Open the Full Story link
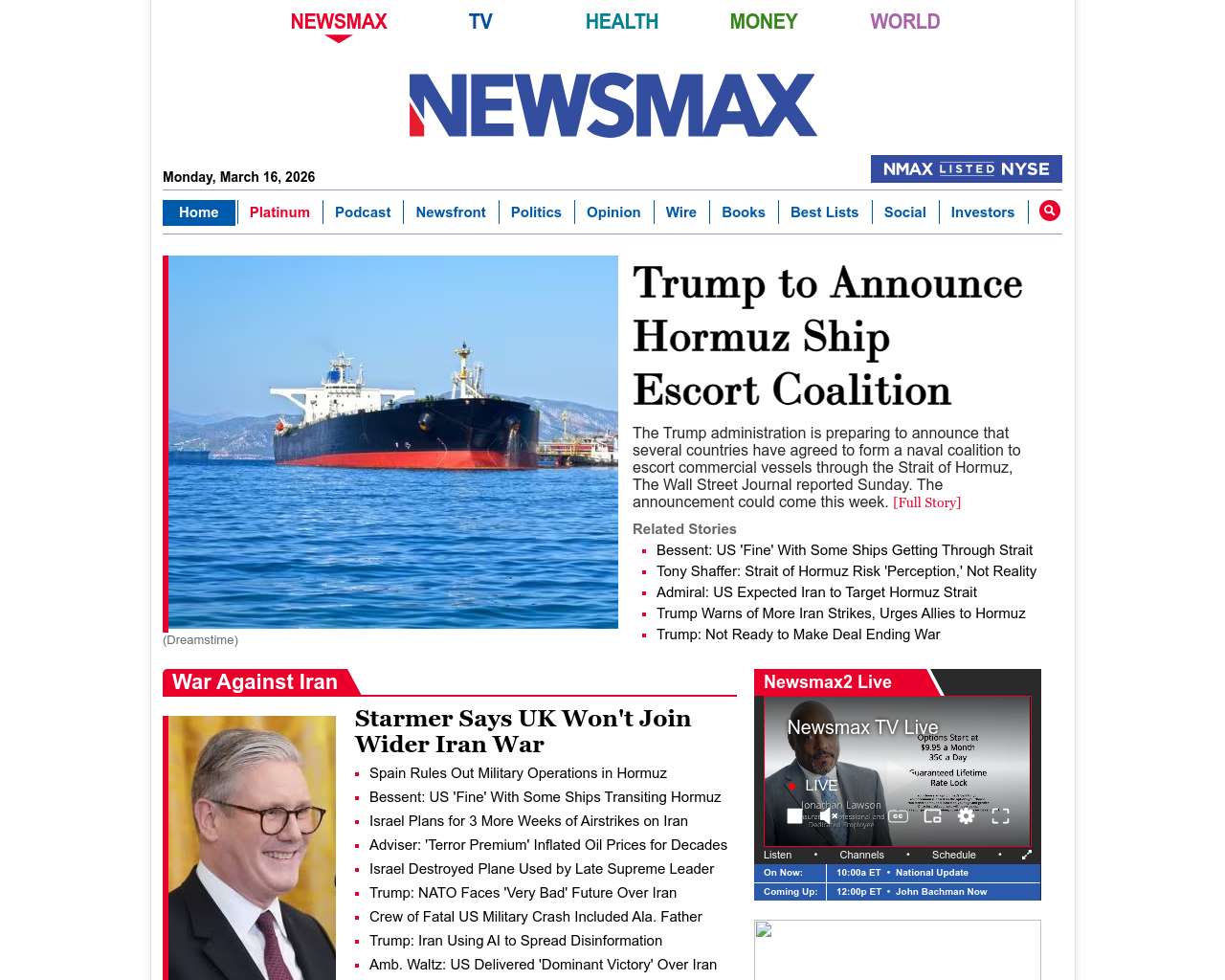Screen dimensions: 1225x980 tap(926, 502)
